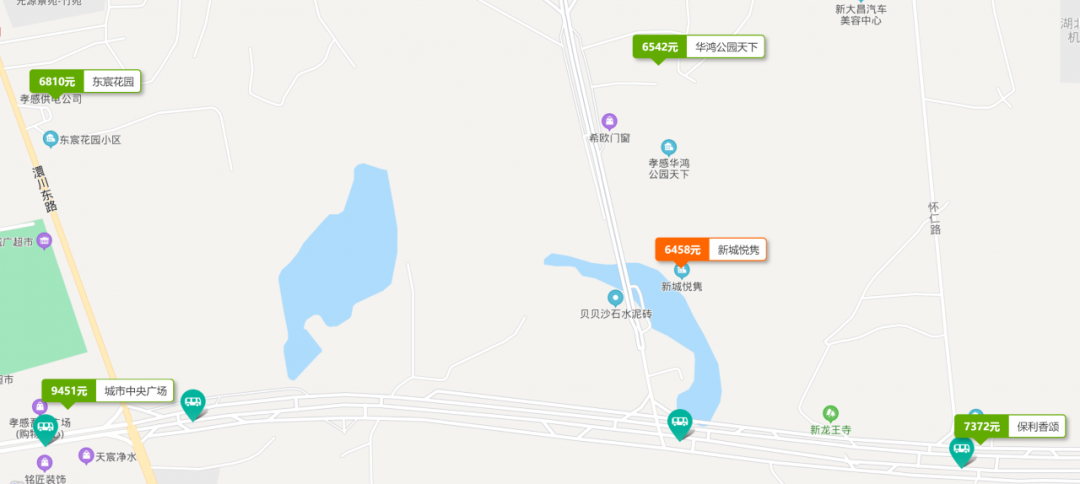Open the 东宸花园 6810元 price marker
This screenshot has height=484, width=1080.
click(x=86, y=82)
